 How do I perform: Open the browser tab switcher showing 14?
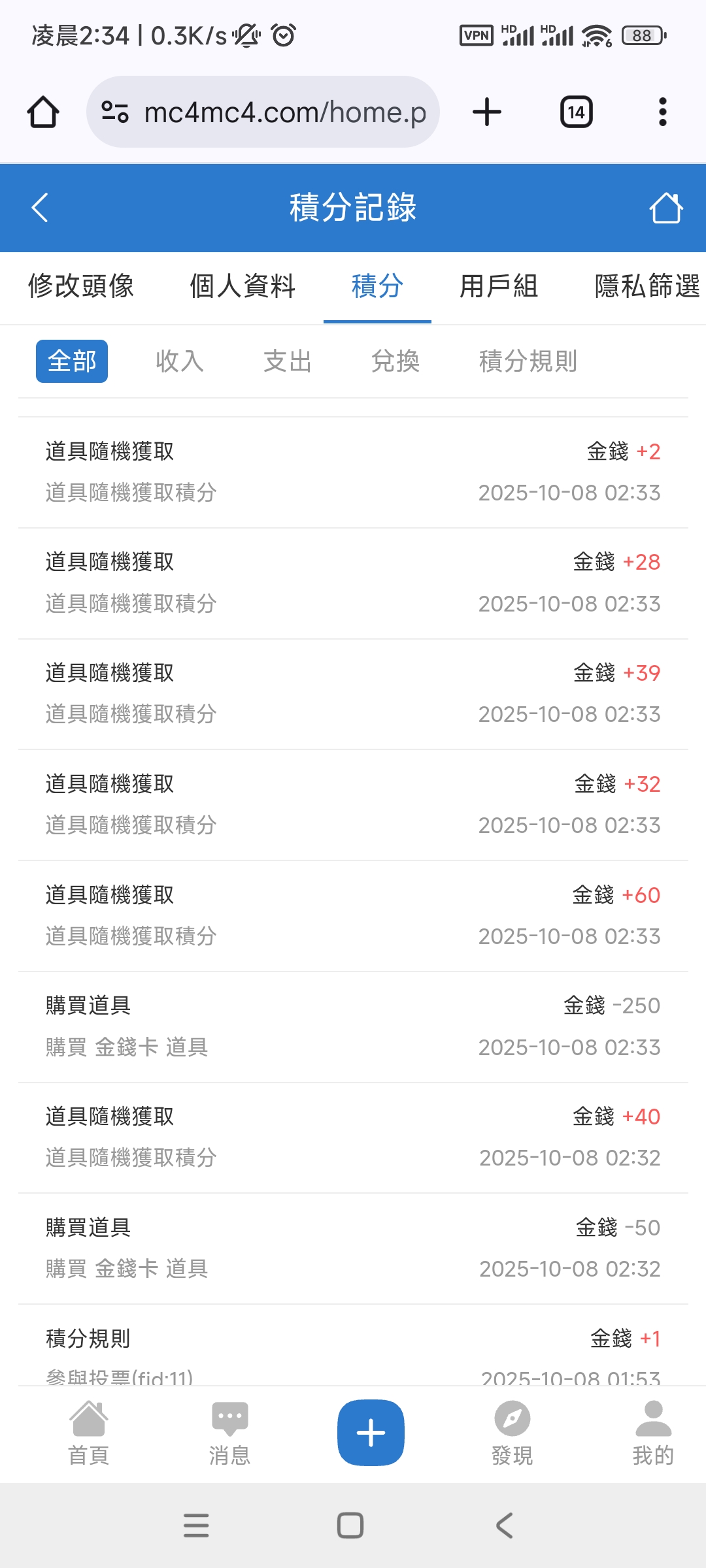[576, 112]
